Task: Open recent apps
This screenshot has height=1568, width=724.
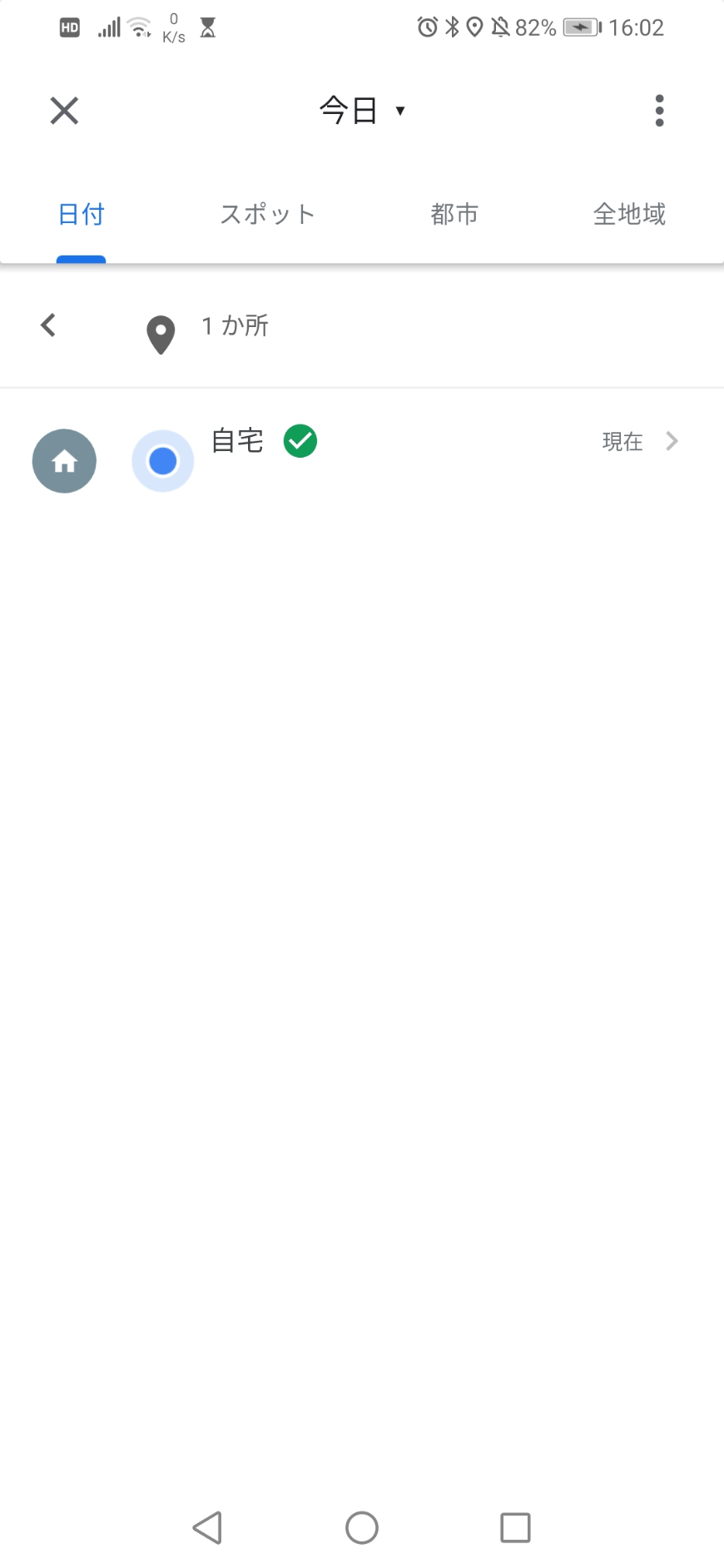Action: pyautogui.click(x=515, y=1528)
